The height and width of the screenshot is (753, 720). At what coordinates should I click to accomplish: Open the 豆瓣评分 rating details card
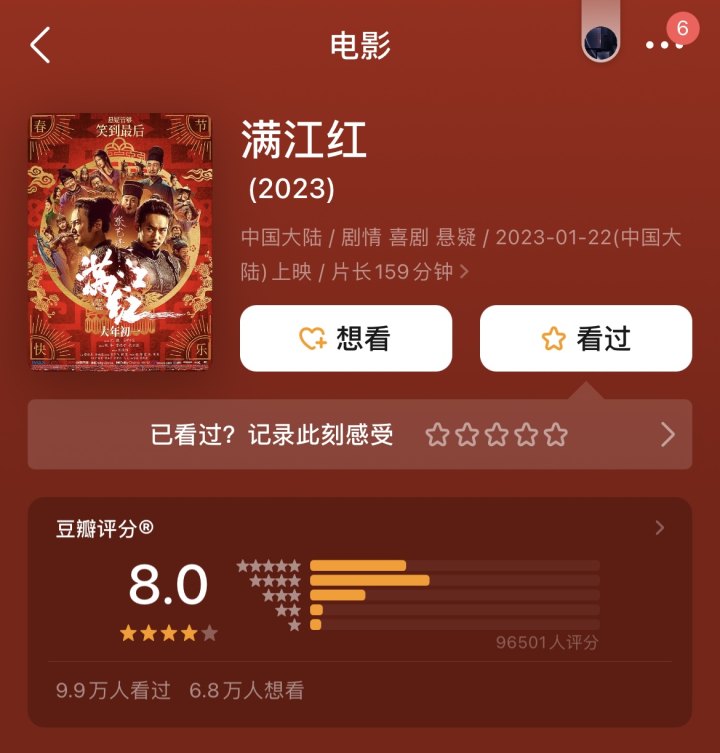tap(360, 610)
